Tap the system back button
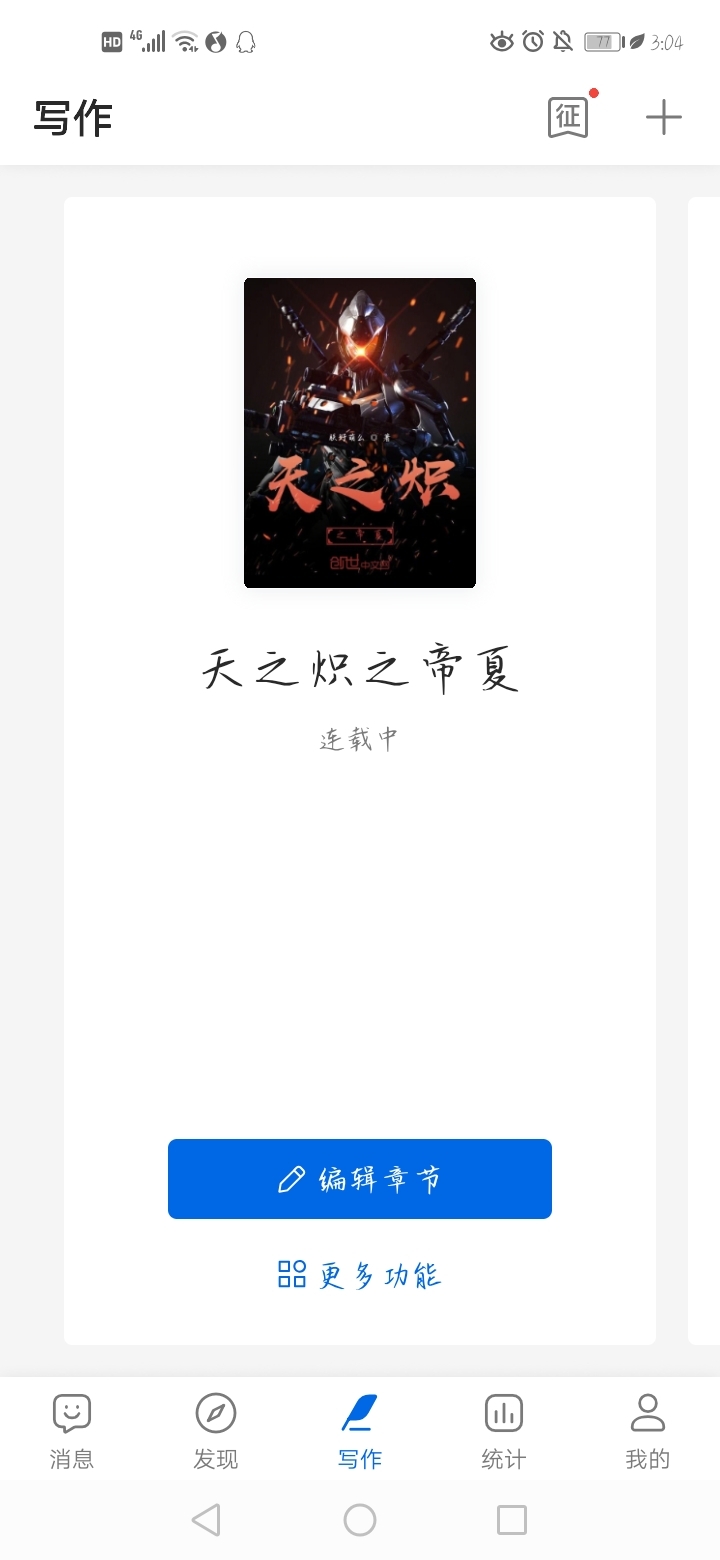 coord(206,1520)
